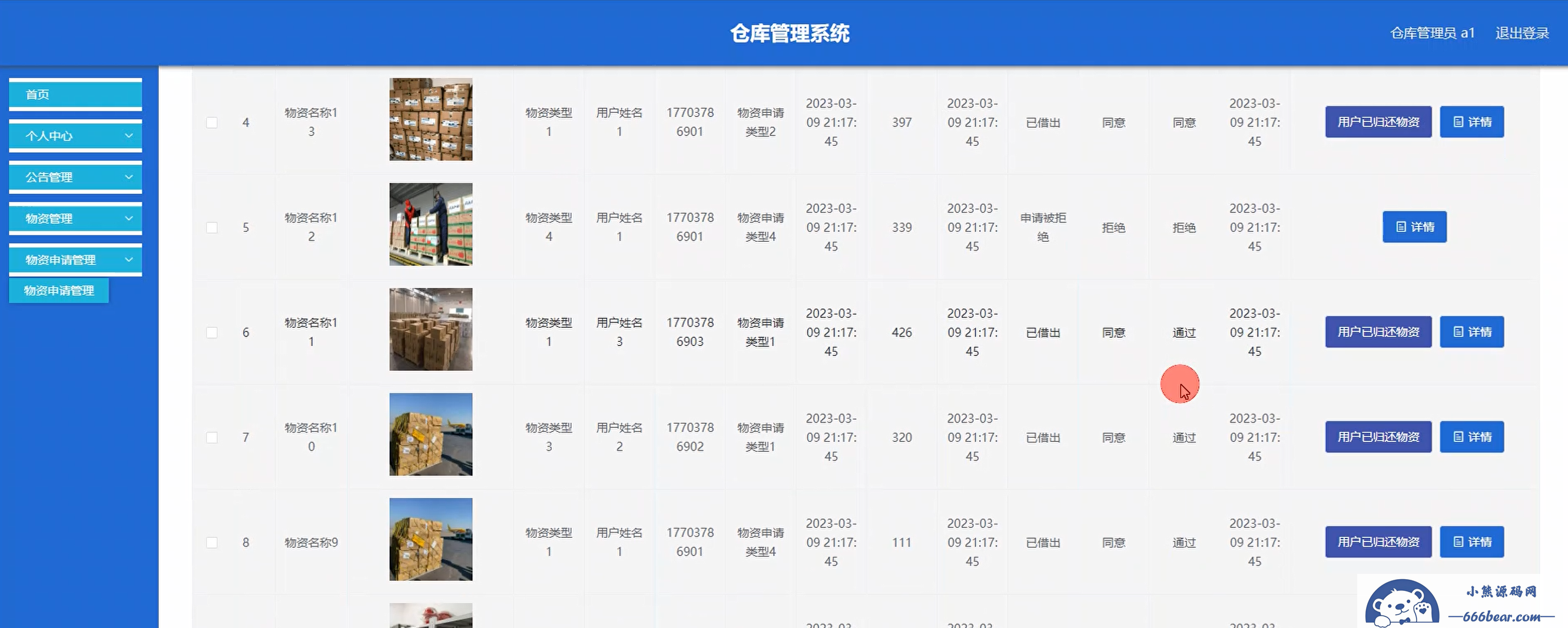
Task: Select the checkbox for row 4
Action: pos(212,122)
